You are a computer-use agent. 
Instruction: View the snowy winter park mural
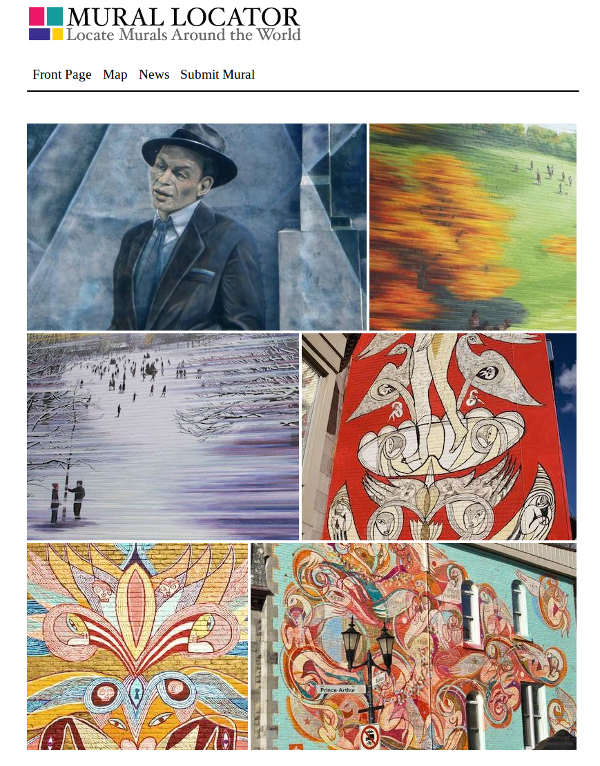(x=163, y=436)
